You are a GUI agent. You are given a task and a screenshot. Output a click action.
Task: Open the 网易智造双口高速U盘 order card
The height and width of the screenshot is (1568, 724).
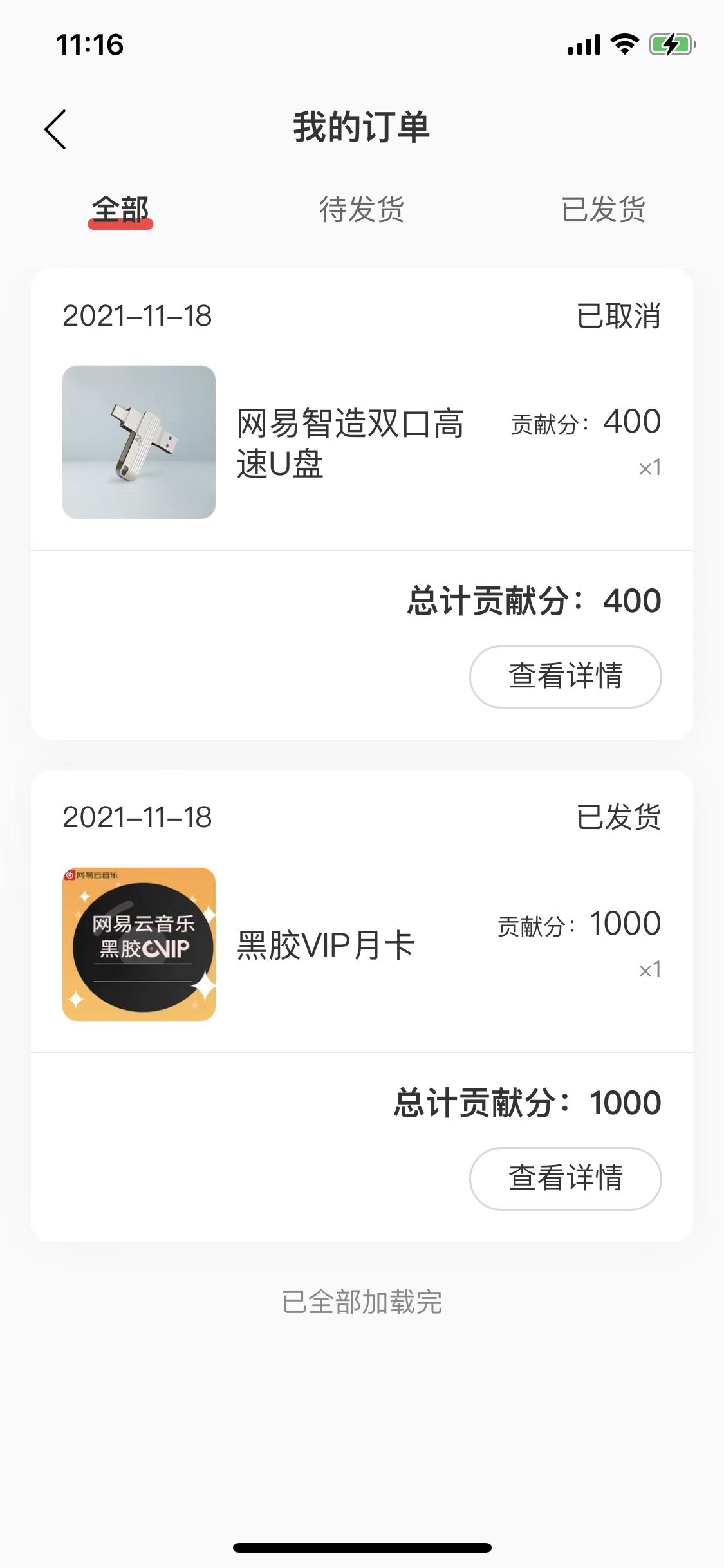tap(349, 443)
